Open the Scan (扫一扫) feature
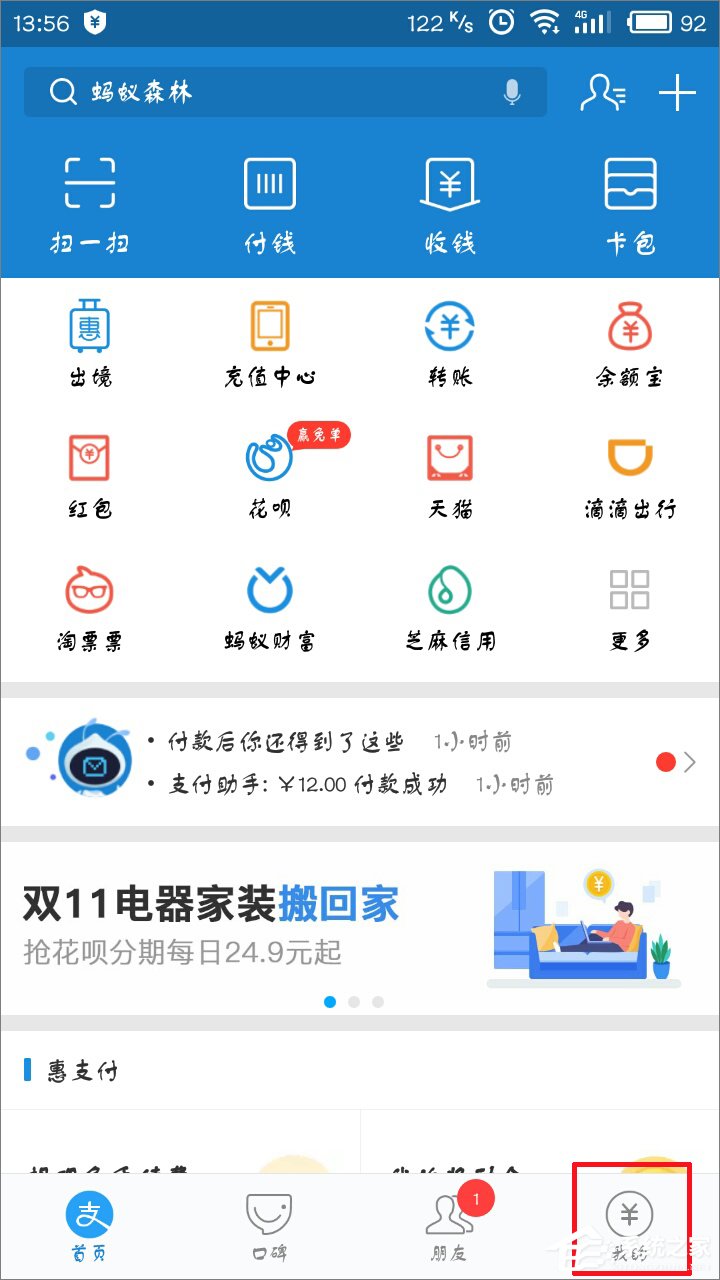Image resolution: width=720 pixels, height=1280 pixels. pyautogui.click(x=88, y=200)
